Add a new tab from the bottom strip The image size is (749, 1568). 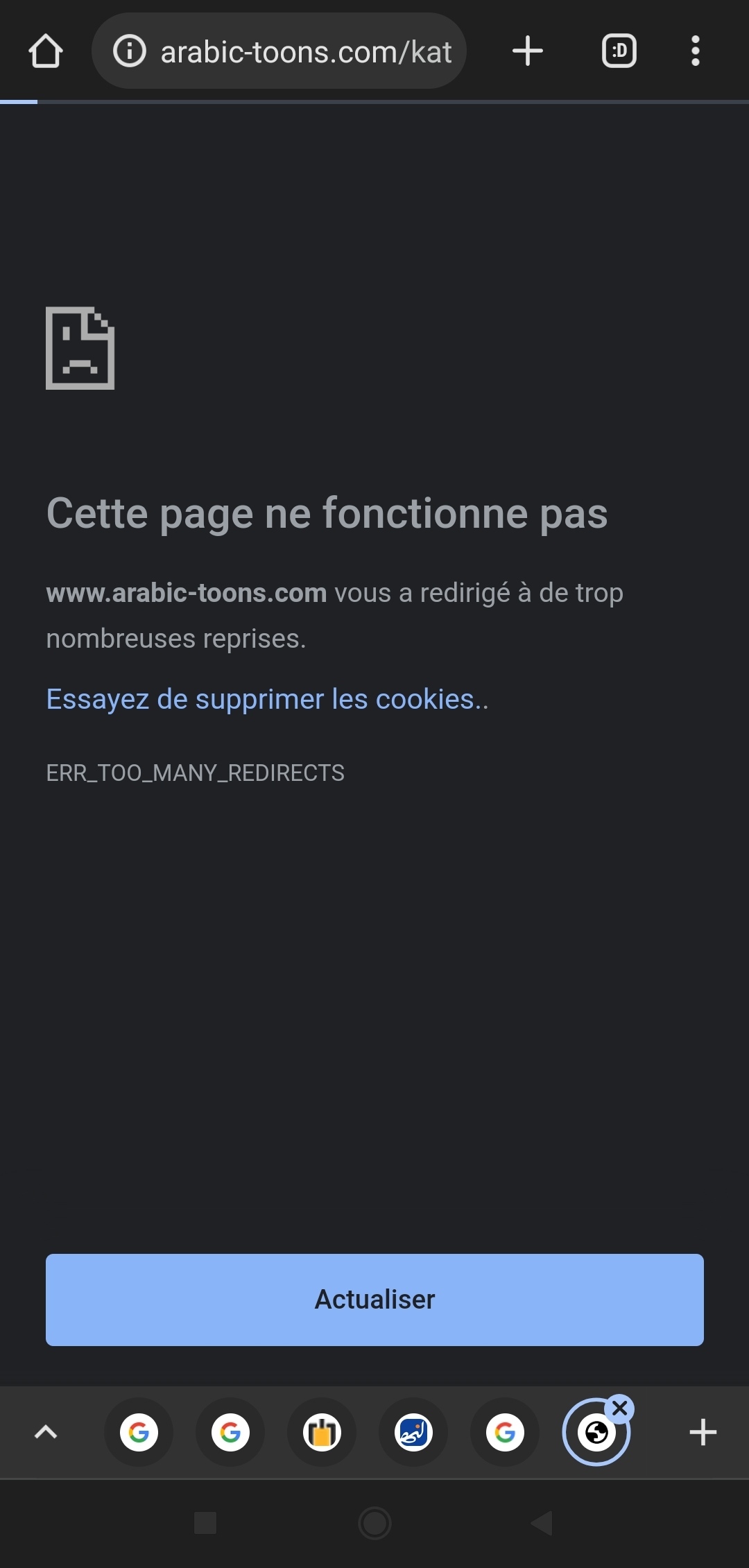pos(703,1432)
